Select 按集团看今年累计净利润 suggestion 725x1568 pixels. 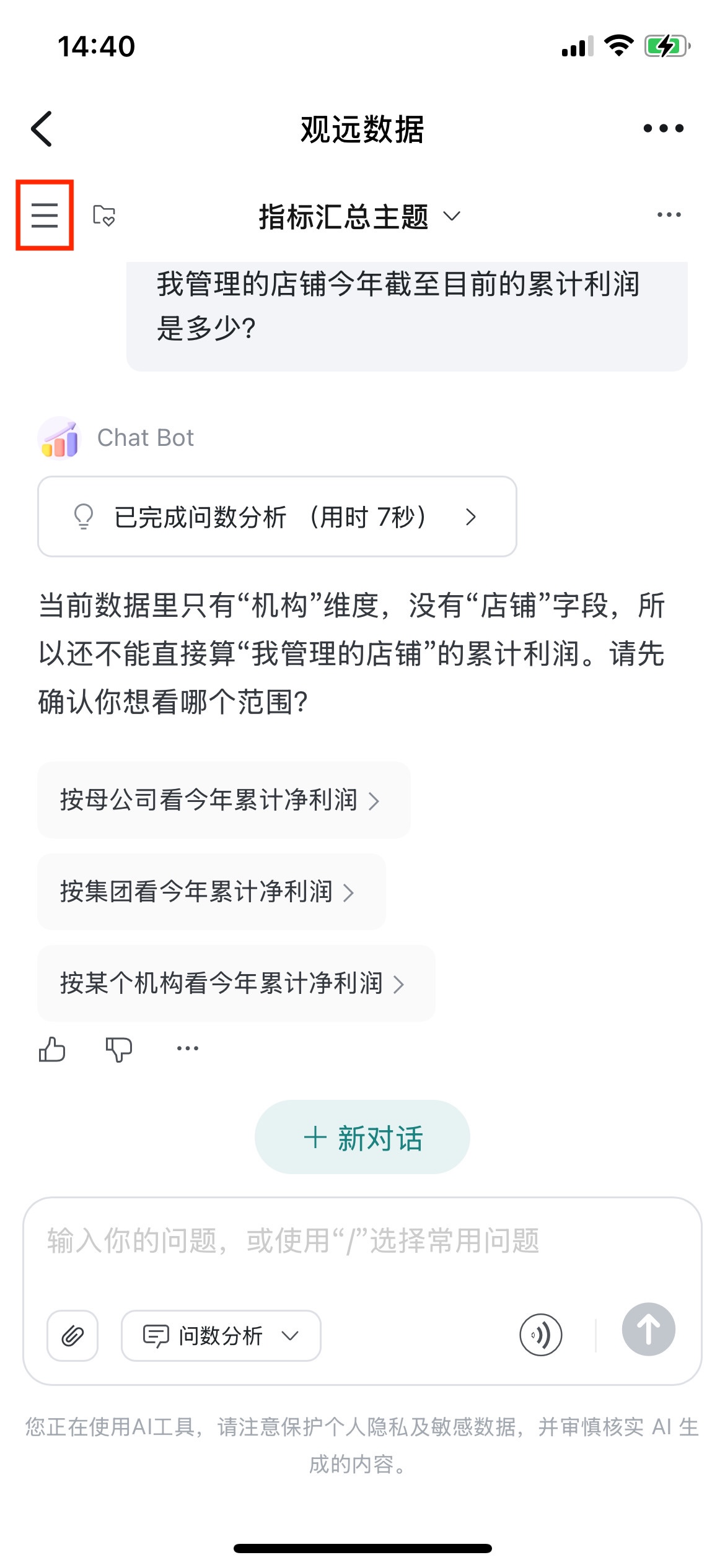coord(211,892)
